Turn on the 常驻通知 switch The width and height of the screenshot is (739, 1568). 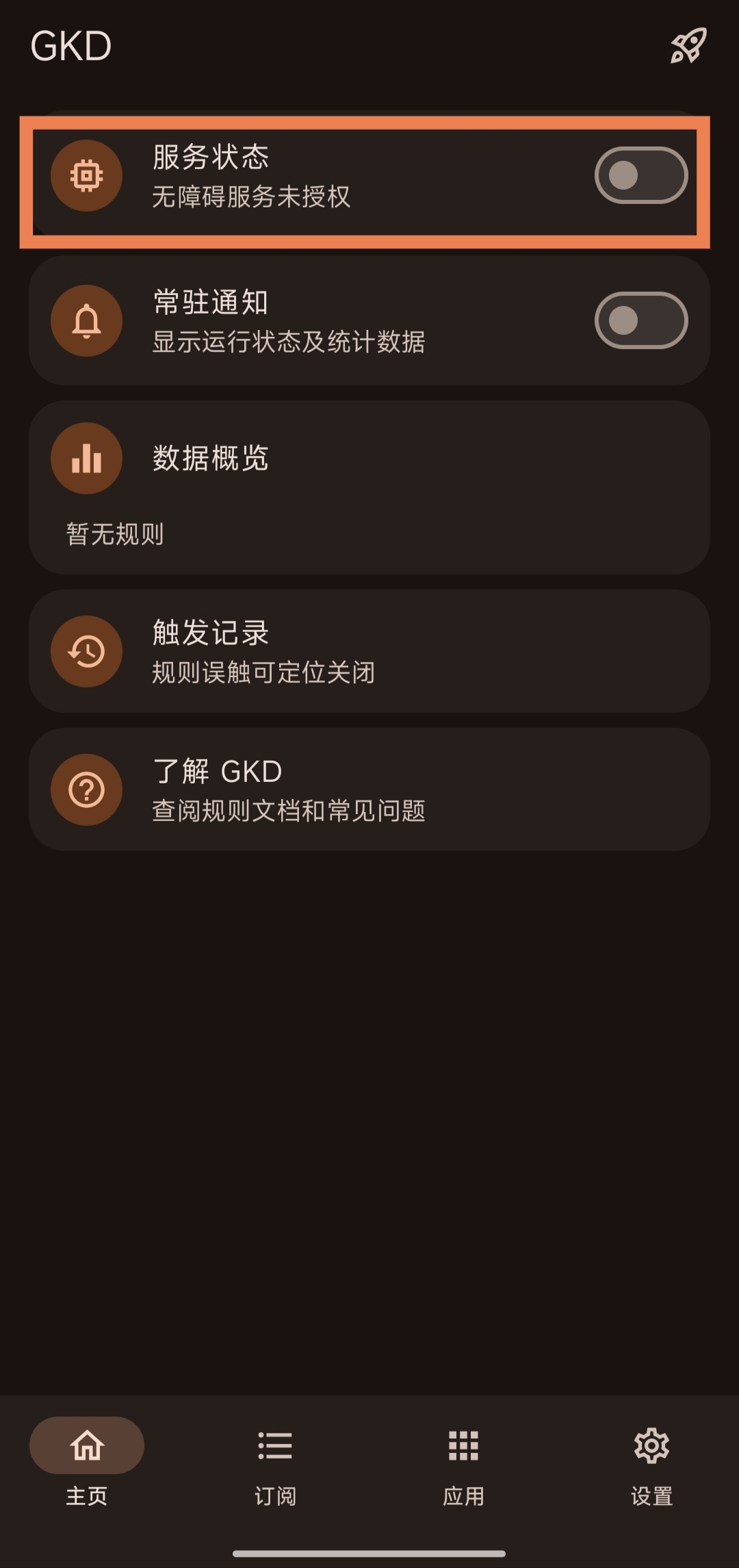641,320
